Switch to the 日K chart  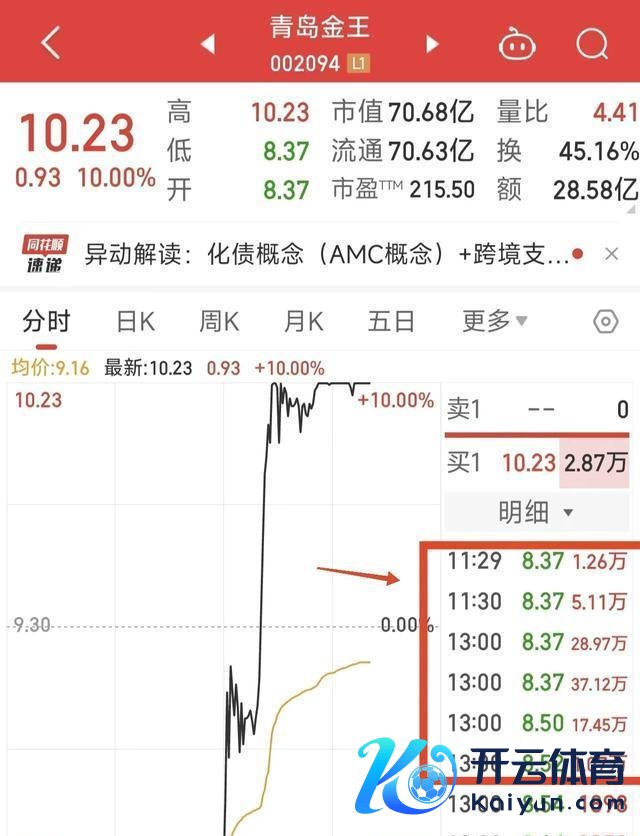(x=135, y=321)
